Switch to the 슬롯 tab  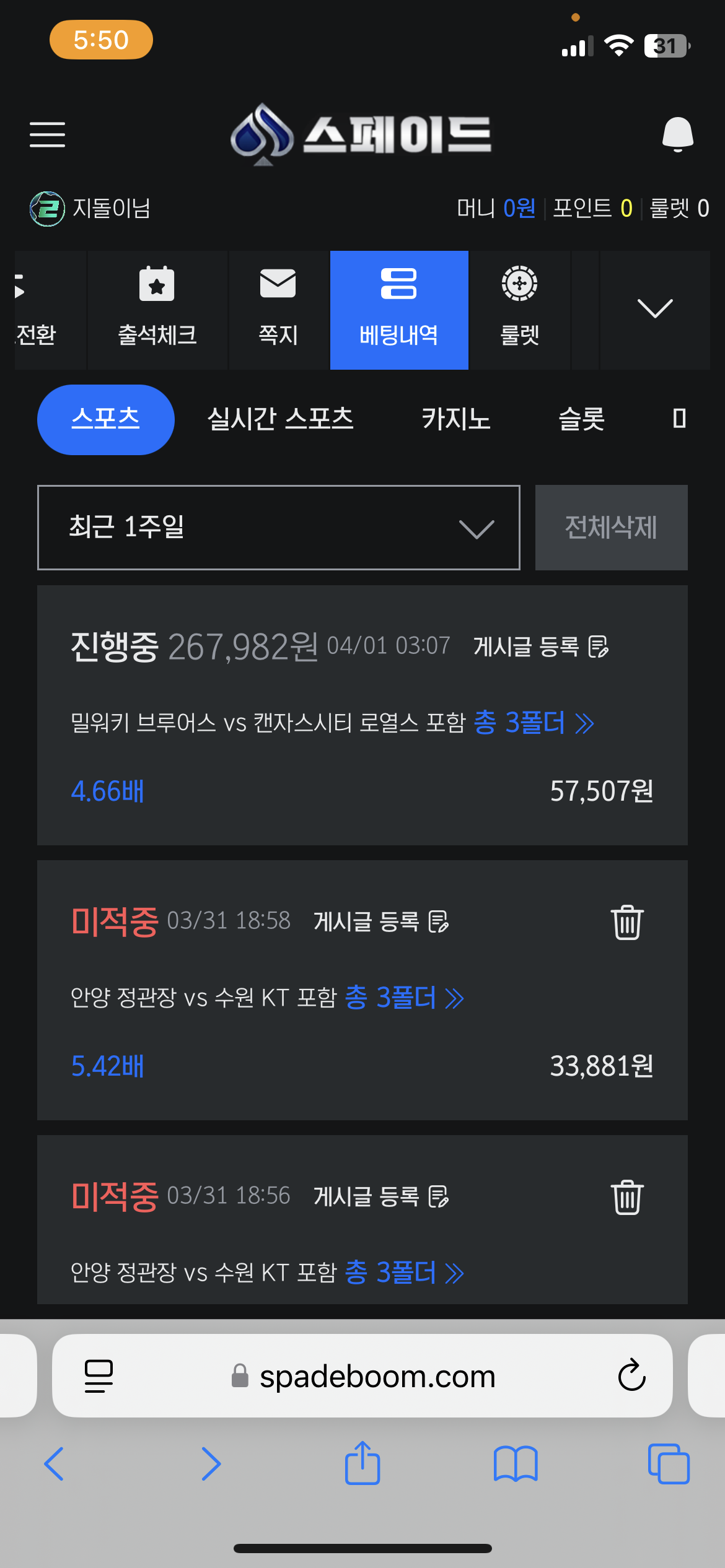(x=581, y=419)
